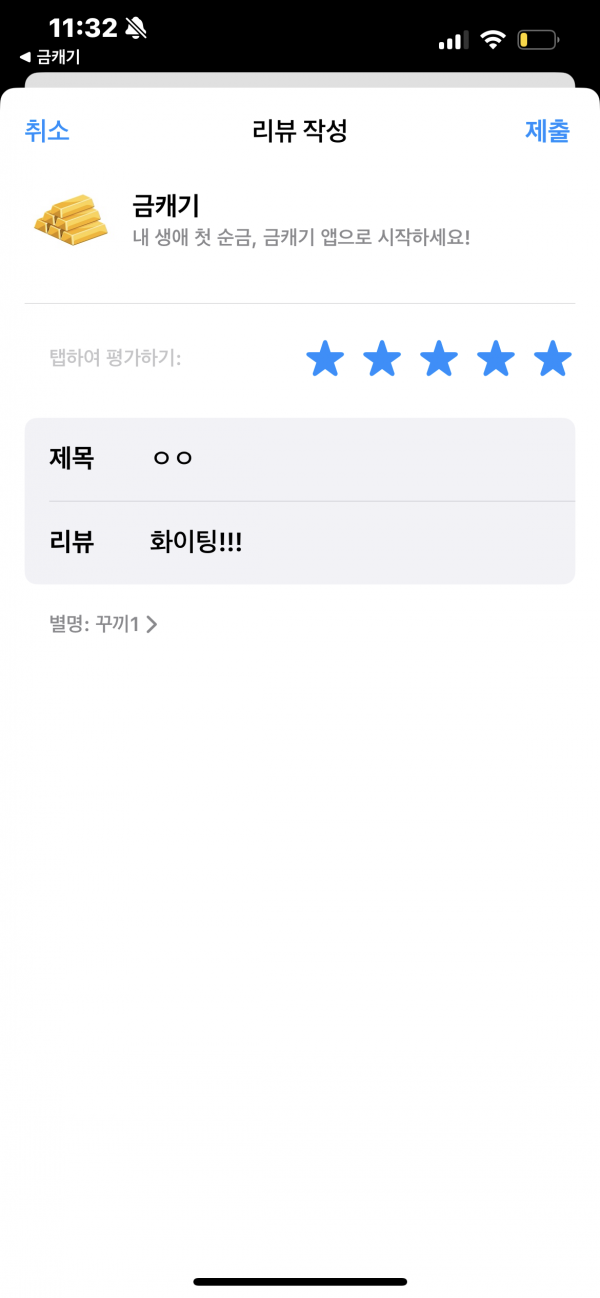Submit the review with 제출
This screenshot has height=1298, width=600.
(x=547, y=131)
